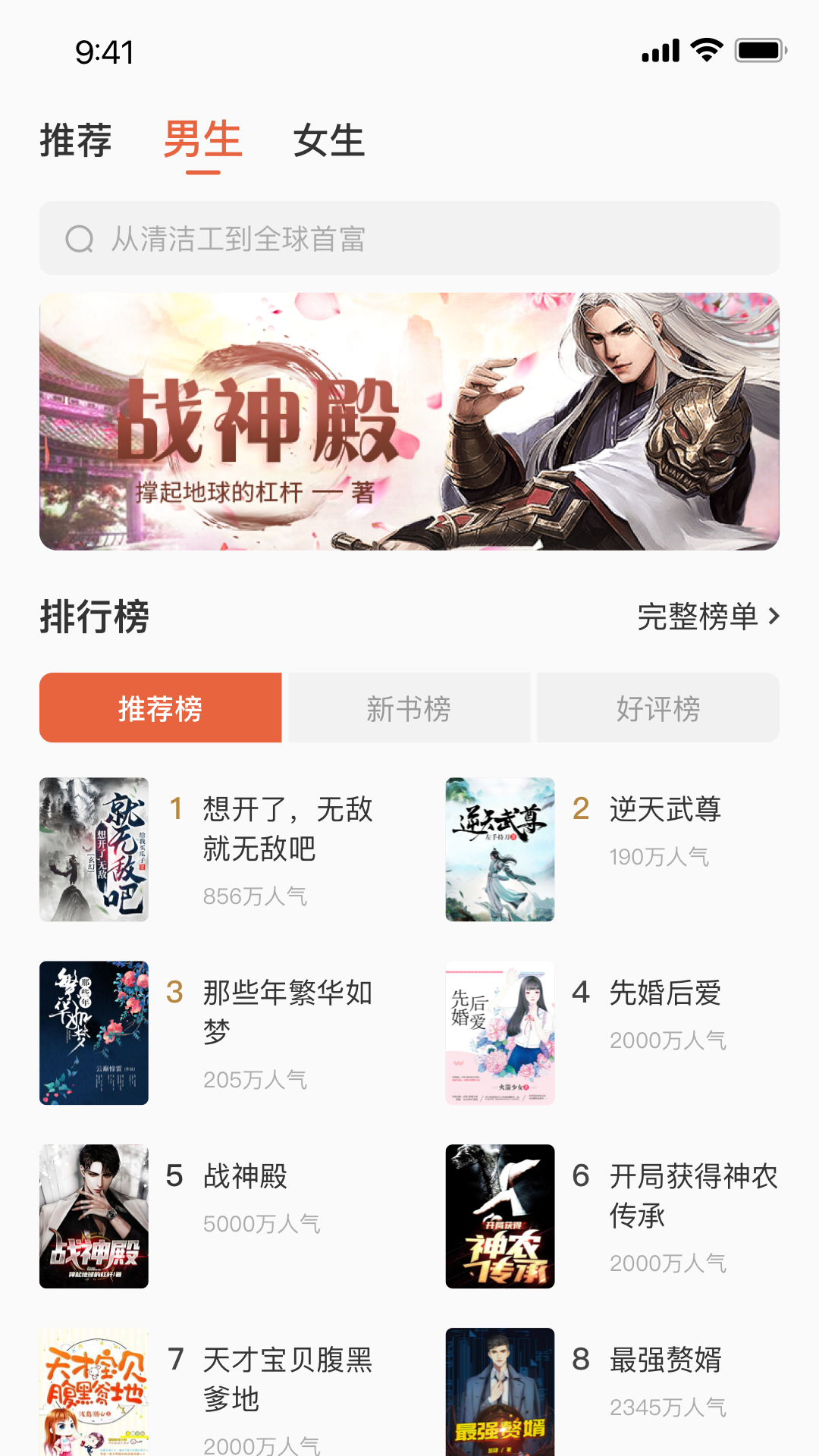Enable the 新书榜 ranking tab
Image resolution: width=819 pixels, height=1456 pixels.
(x=409, y=708)
